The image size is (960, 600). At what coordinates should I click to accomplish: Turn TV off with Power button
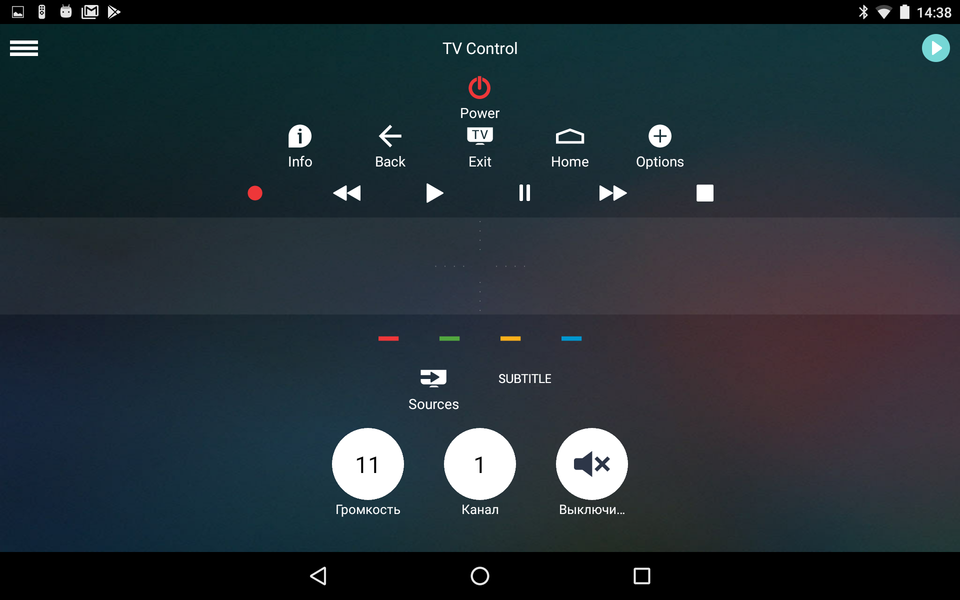[480, 90]
